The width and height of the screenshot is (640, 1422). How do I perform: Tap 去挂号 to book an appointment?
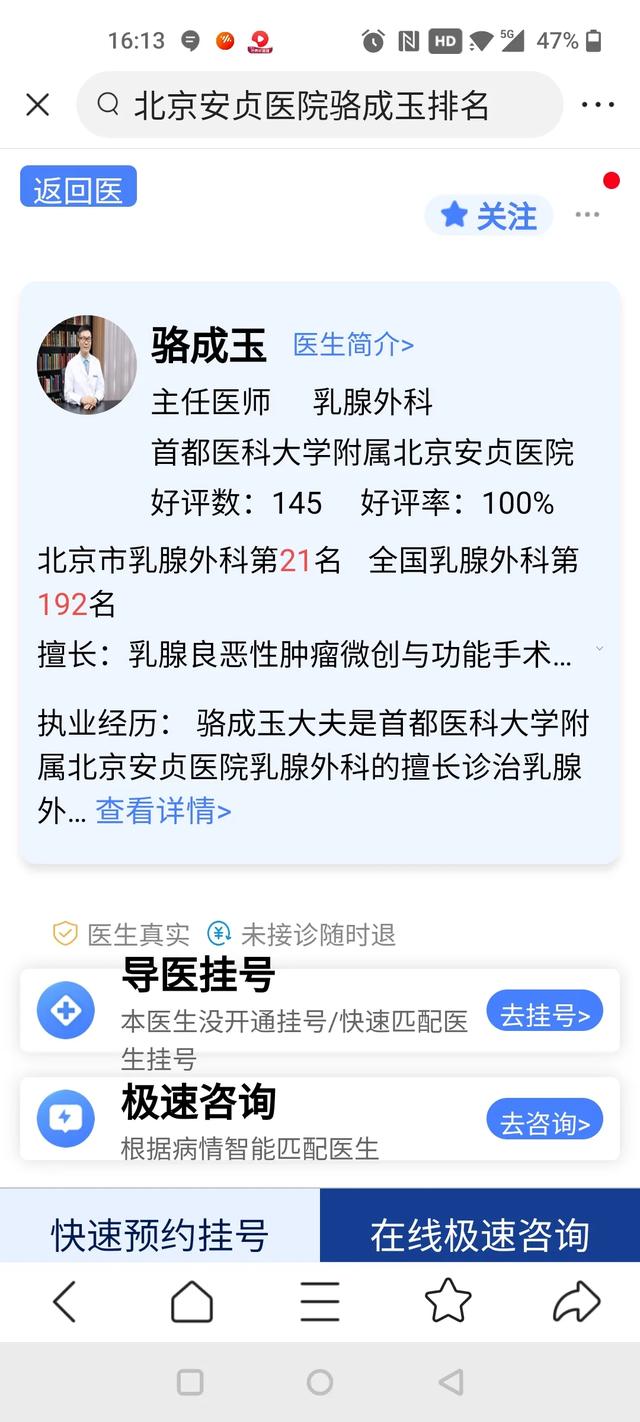click(x=545, y=1013)
